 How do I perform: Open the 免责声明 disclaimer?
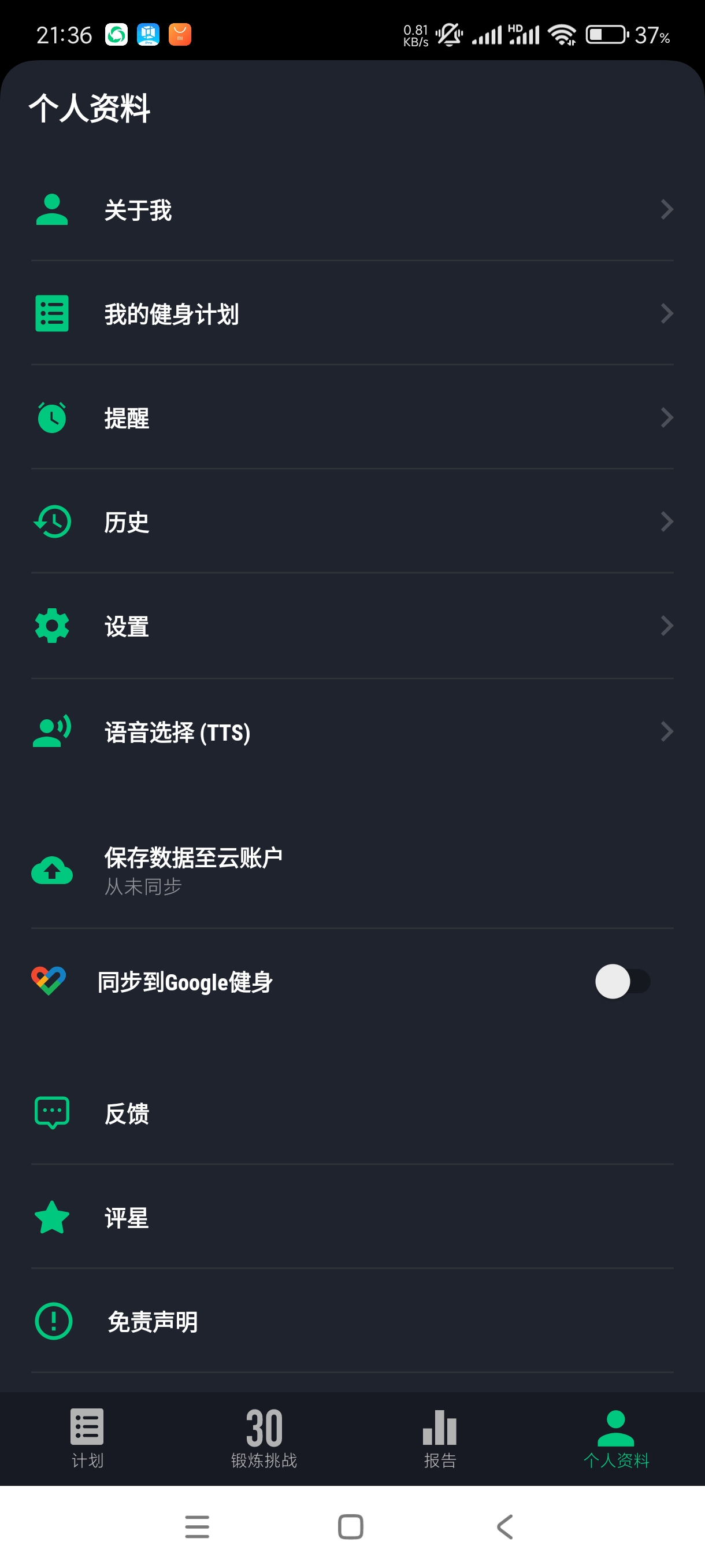352,1322
